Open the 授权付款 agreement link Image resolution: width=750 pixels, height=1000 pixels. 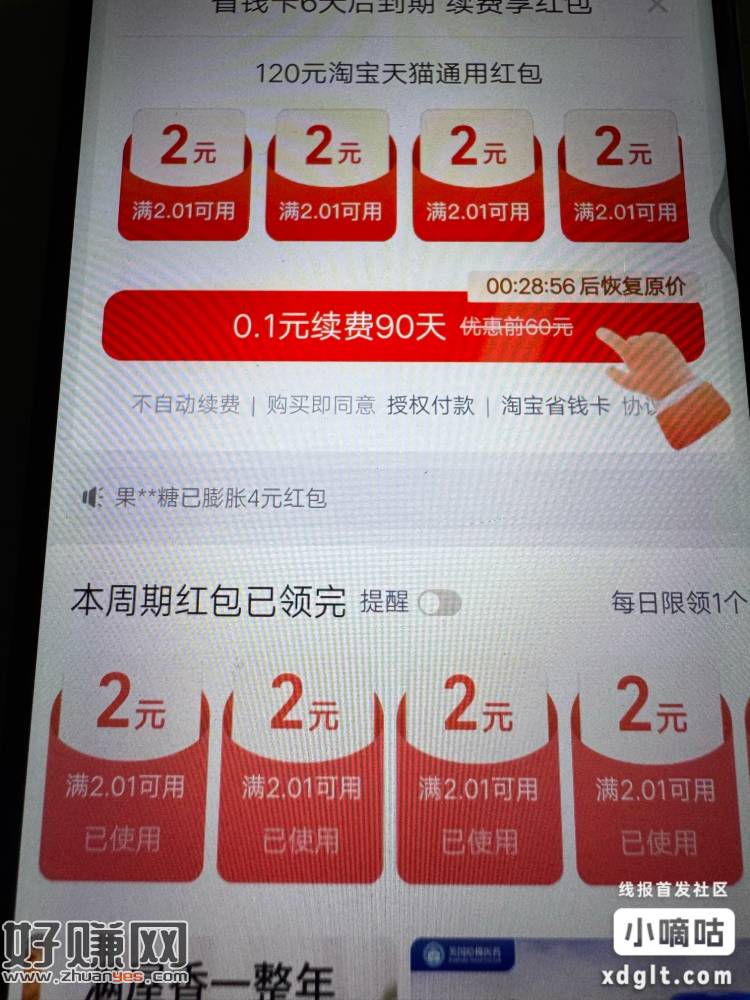[431, 405]
